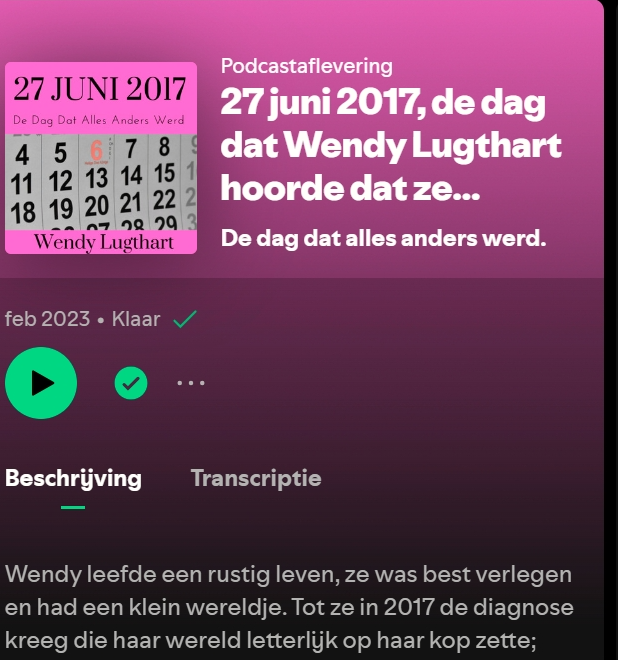
Task: Open podcast De dag dat alles anders werd
Action: point(383,240)
